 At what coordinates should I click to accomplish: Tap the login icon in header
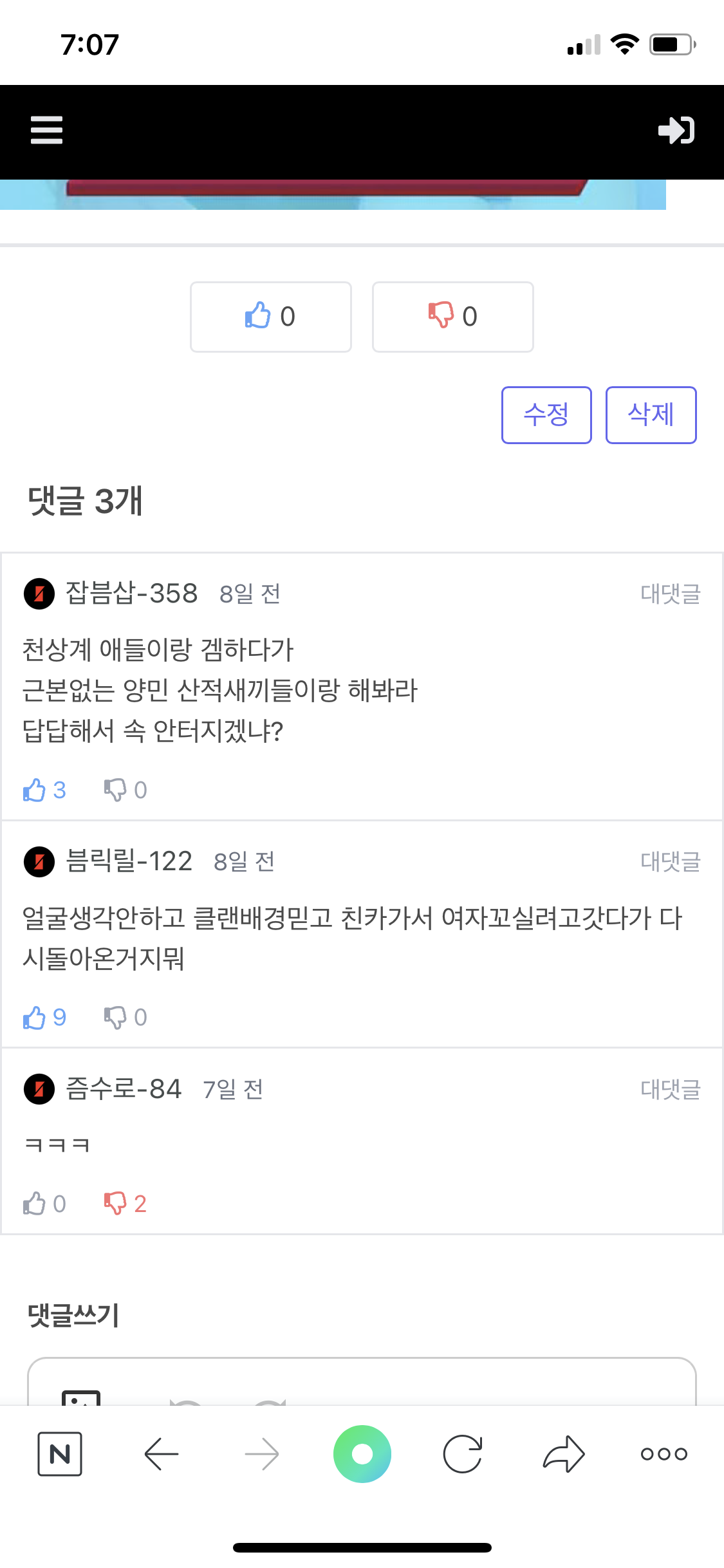pyautogui.click(x=676, y=130)
